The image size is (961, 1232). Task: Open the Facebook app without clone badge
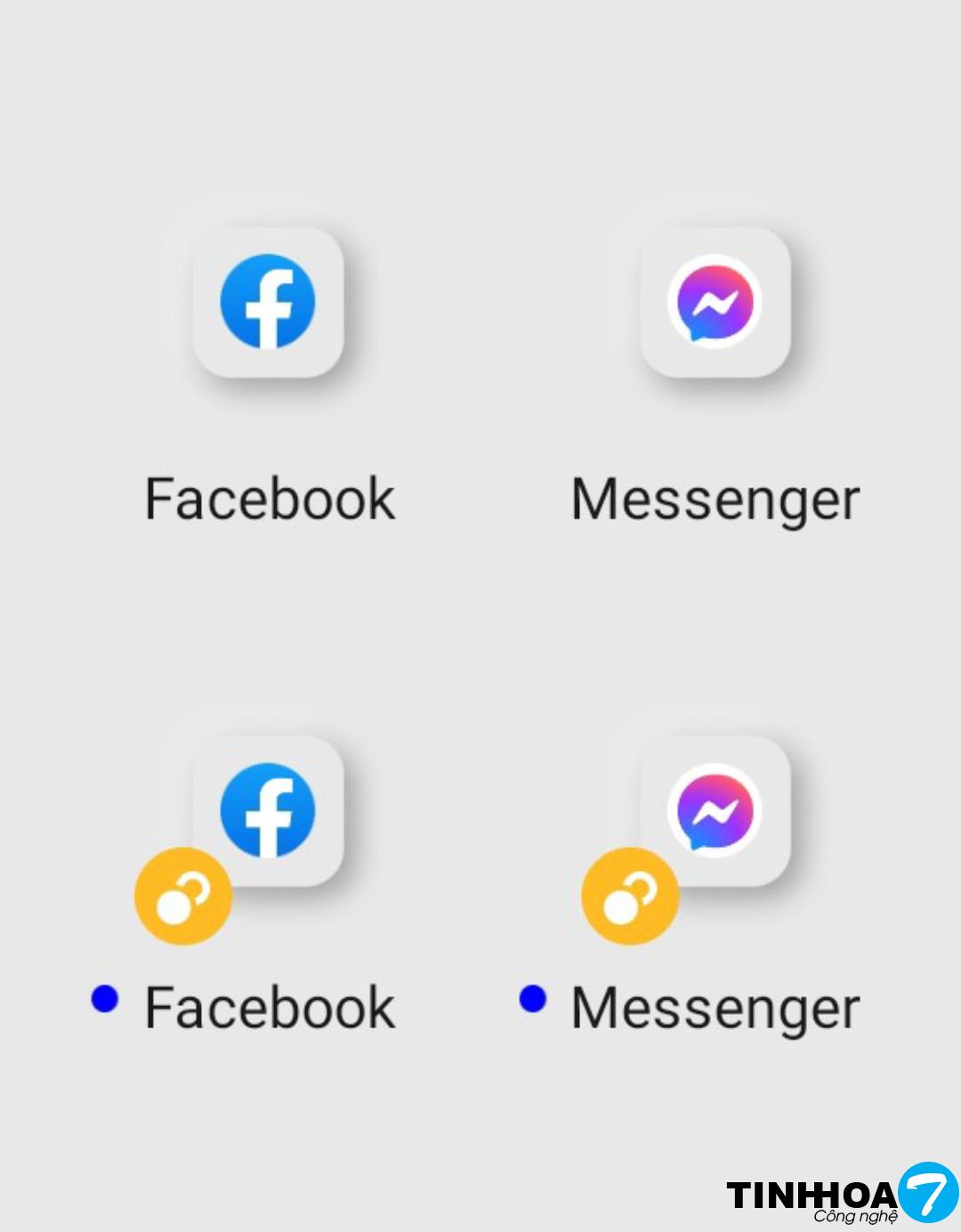pos(268,302)
